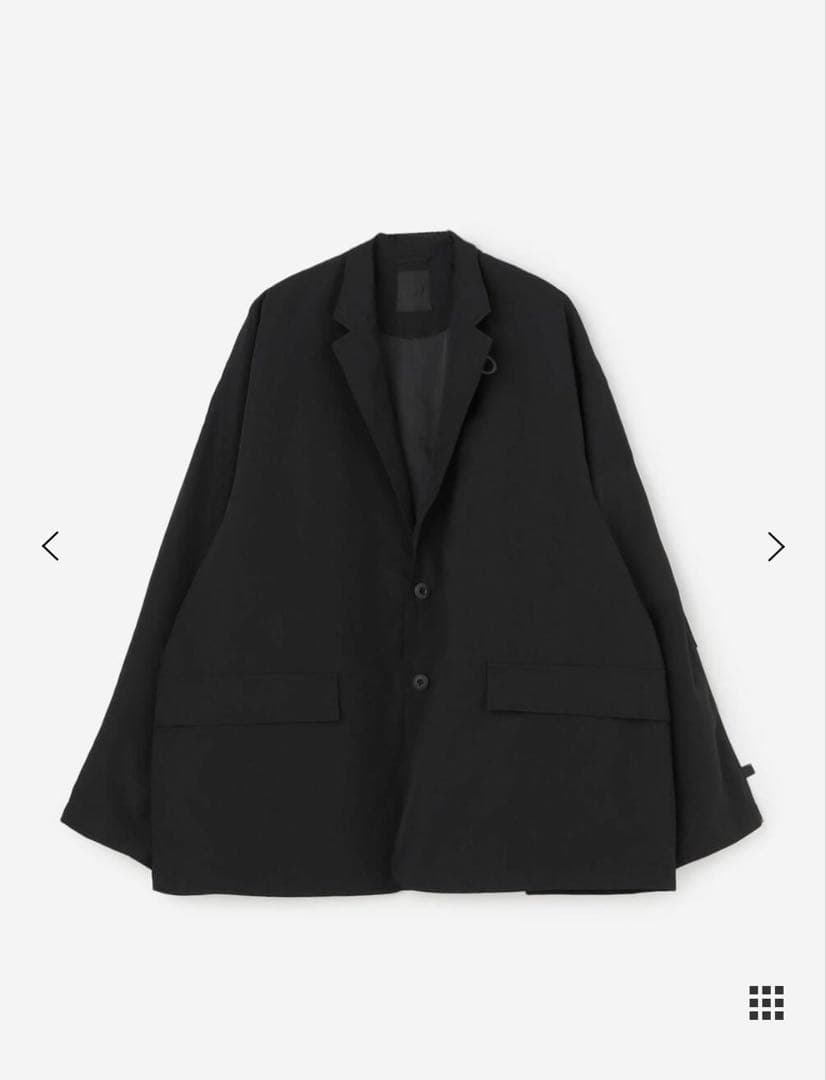Image resolution: width=826 pixels, height=1080 pixels.
Task: Go to the previous product image
Action: [50, 546]
